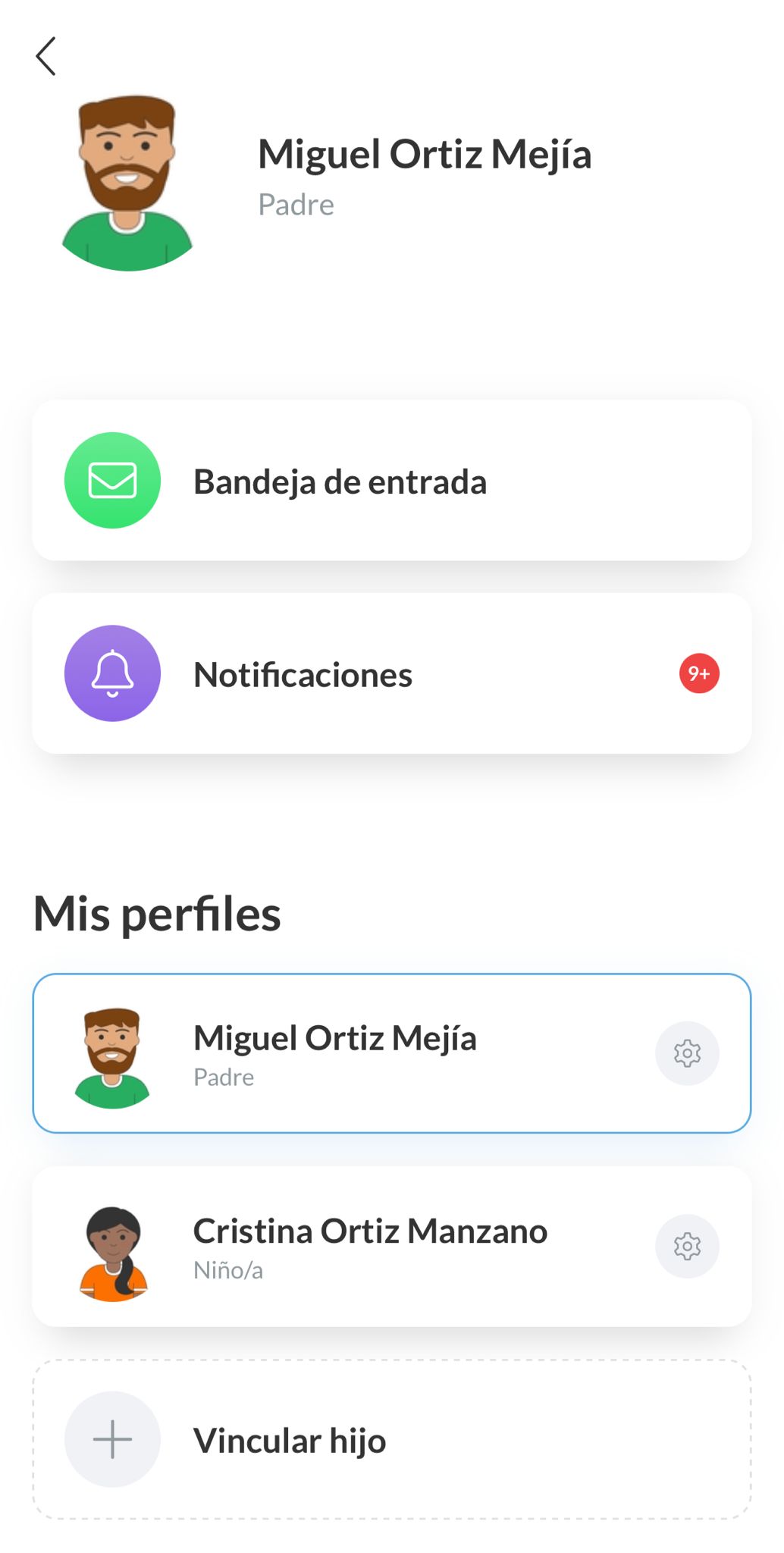Tap the Padre label under the header name
Viewport: 784px width, 1553px height.
[295, 204]
